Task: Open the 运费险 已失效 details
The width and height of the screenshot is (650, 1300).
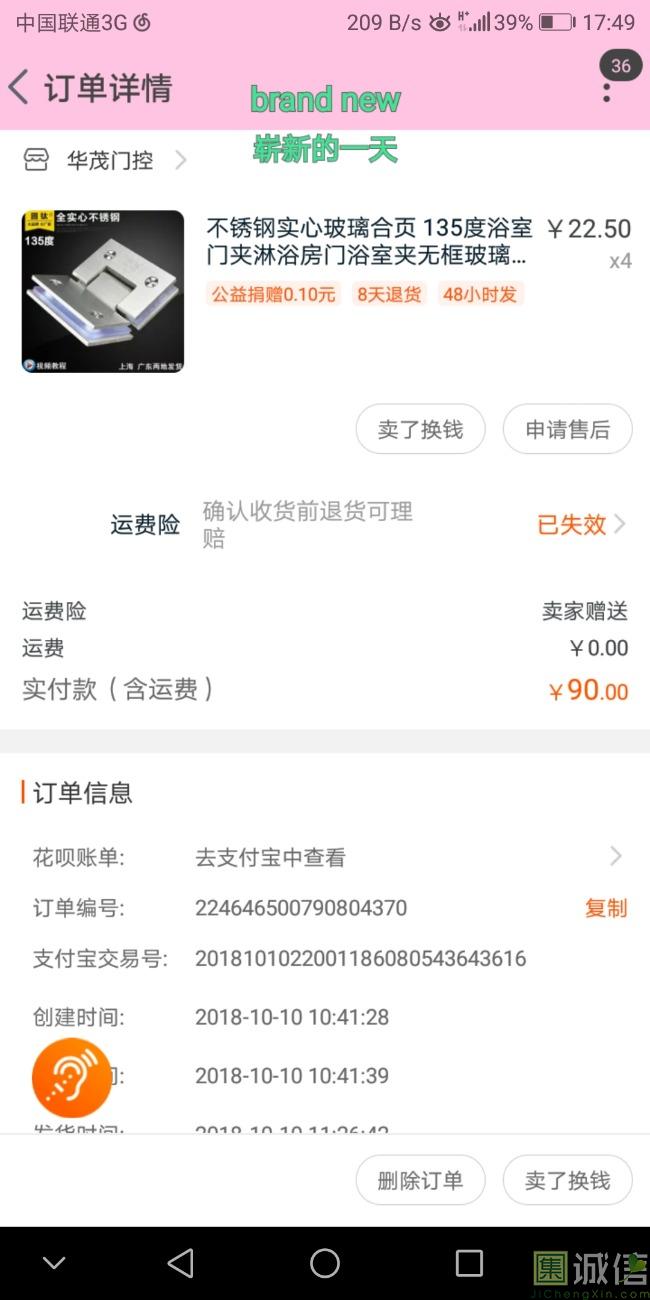Action: point(580,524)
